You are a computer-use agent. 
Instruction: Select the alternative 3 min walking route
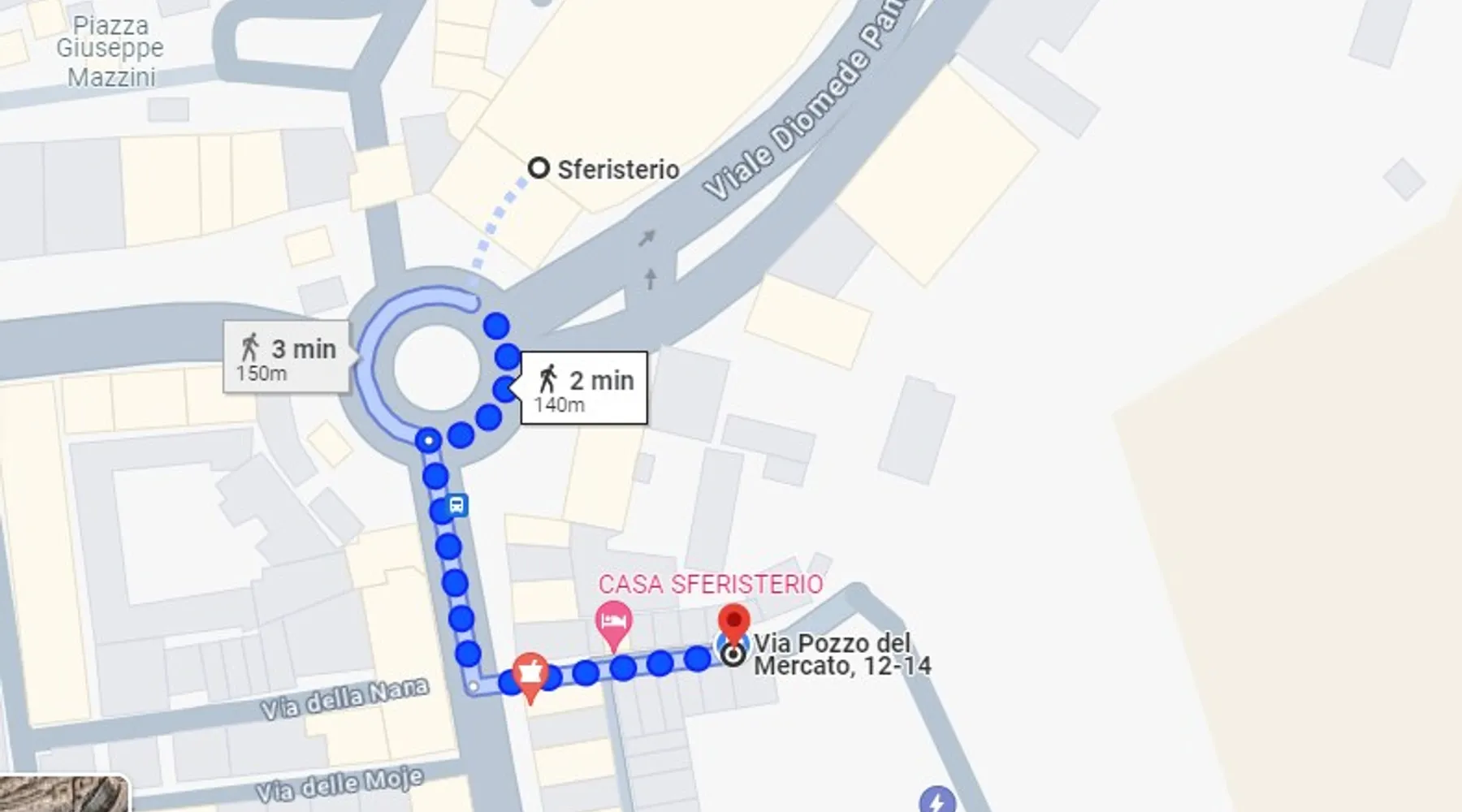(x=288, y=357)
